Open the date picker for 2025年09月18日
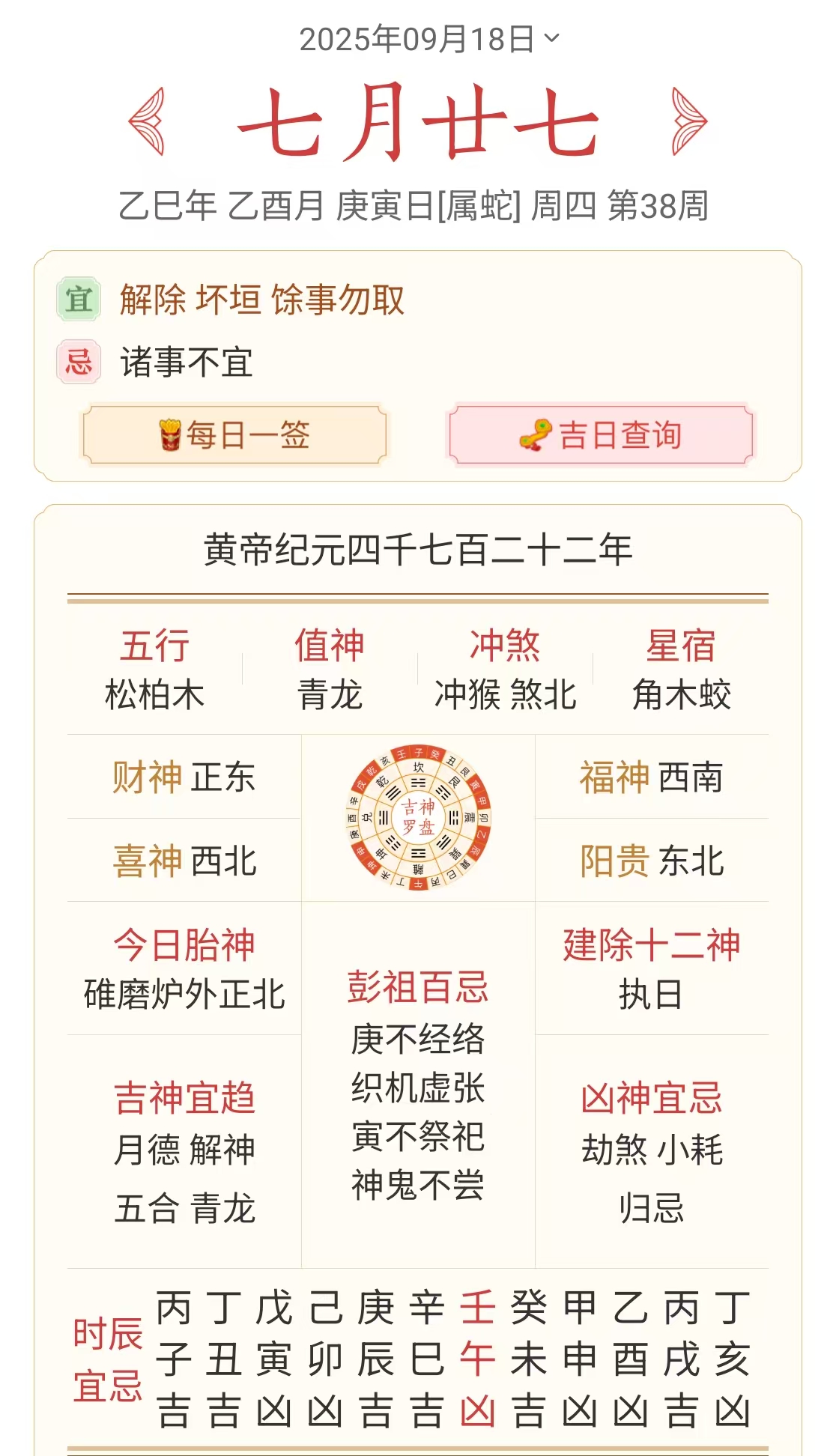 (428, 39)
